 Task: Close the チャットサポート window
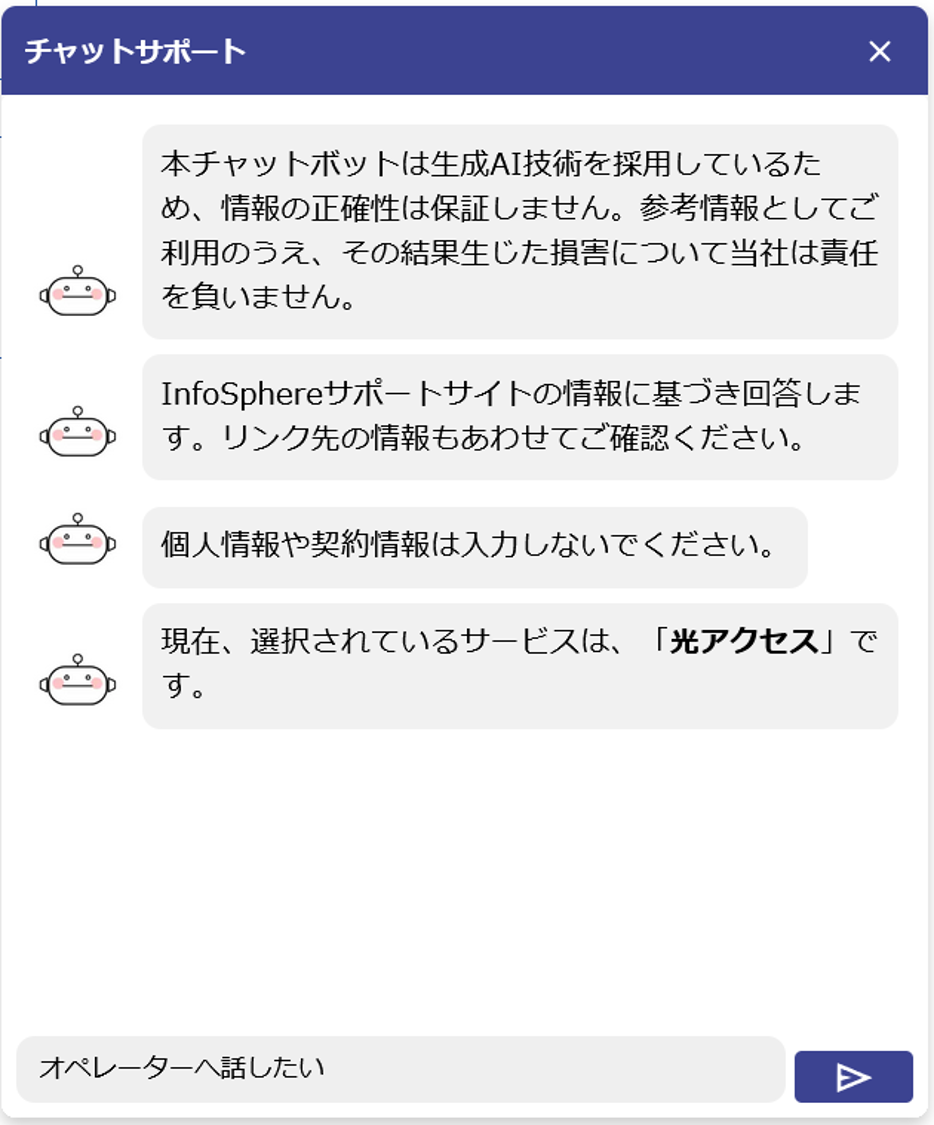879,52
